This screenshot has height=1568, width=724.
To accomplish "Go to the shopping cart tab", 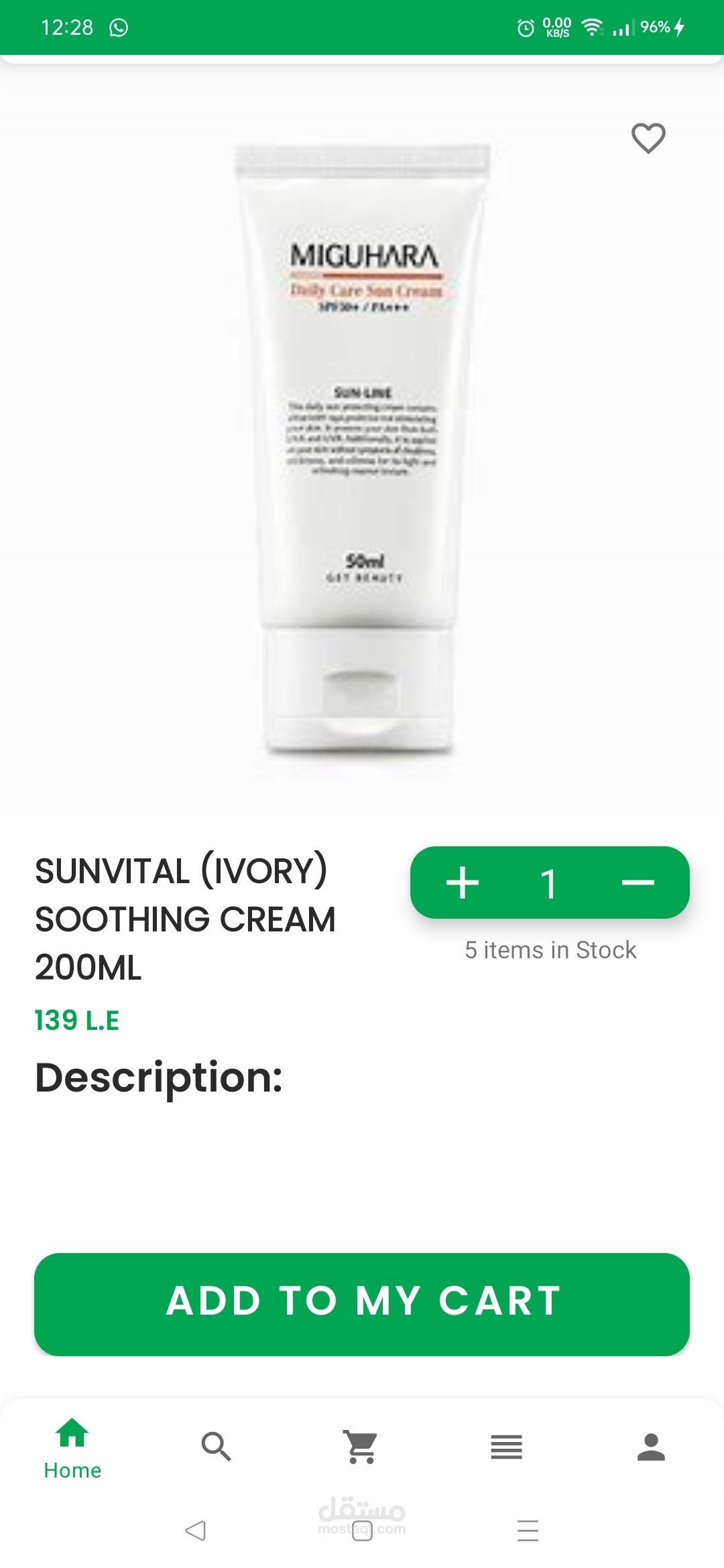I will point(361,1447).
